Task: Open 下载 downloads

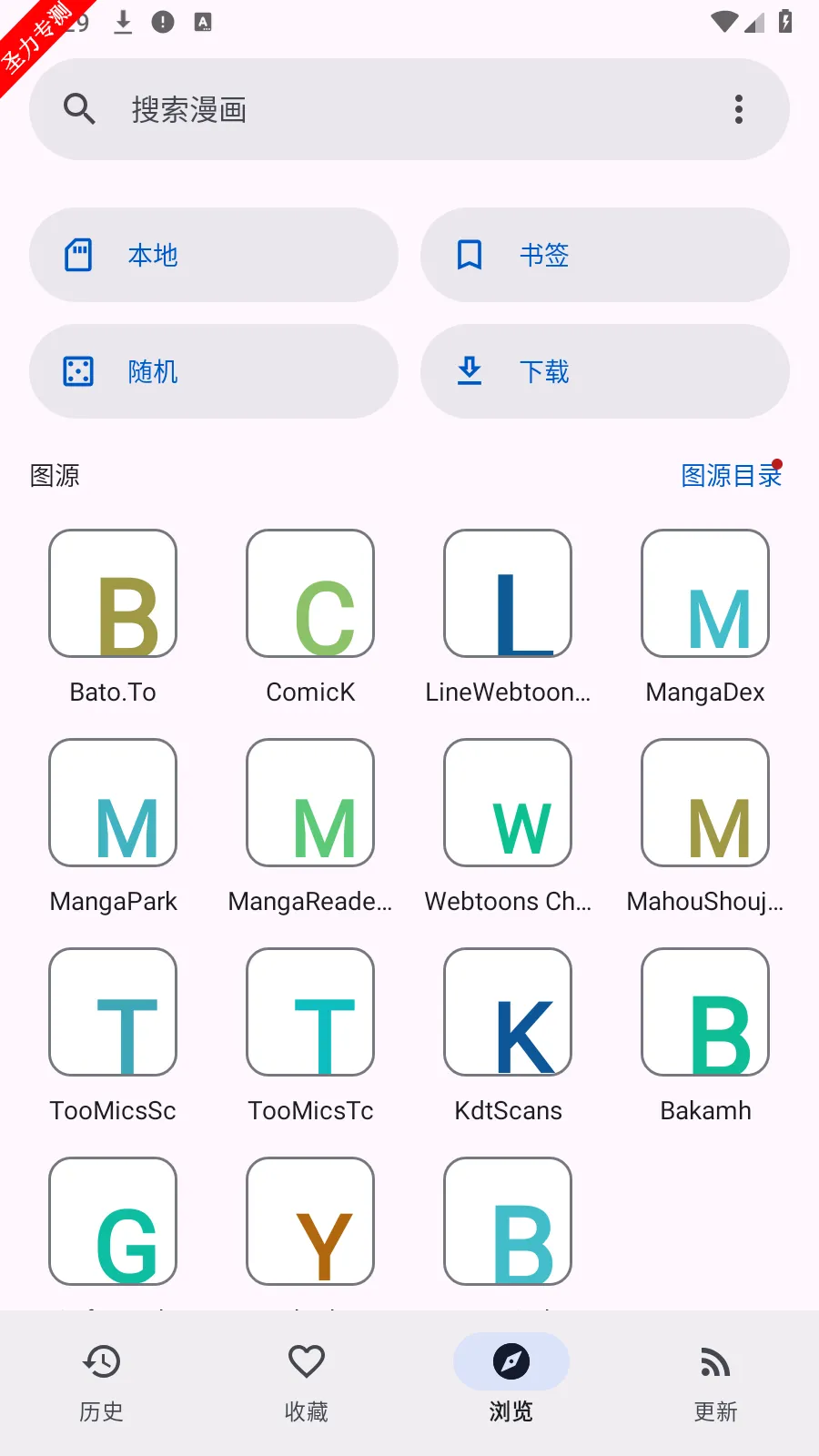Action: point(605,371)
